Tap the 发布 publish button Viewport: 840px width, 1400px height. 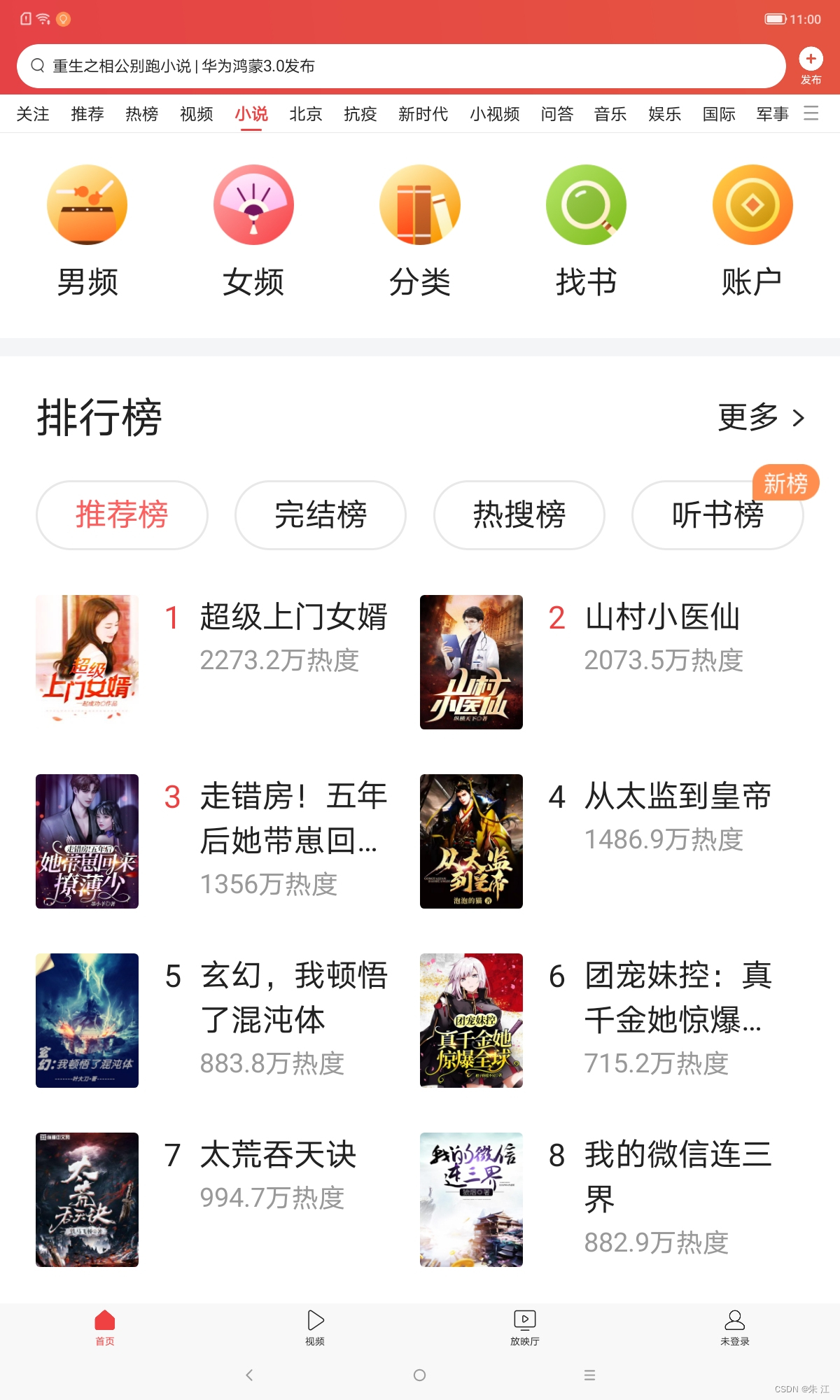coord(811,66)
